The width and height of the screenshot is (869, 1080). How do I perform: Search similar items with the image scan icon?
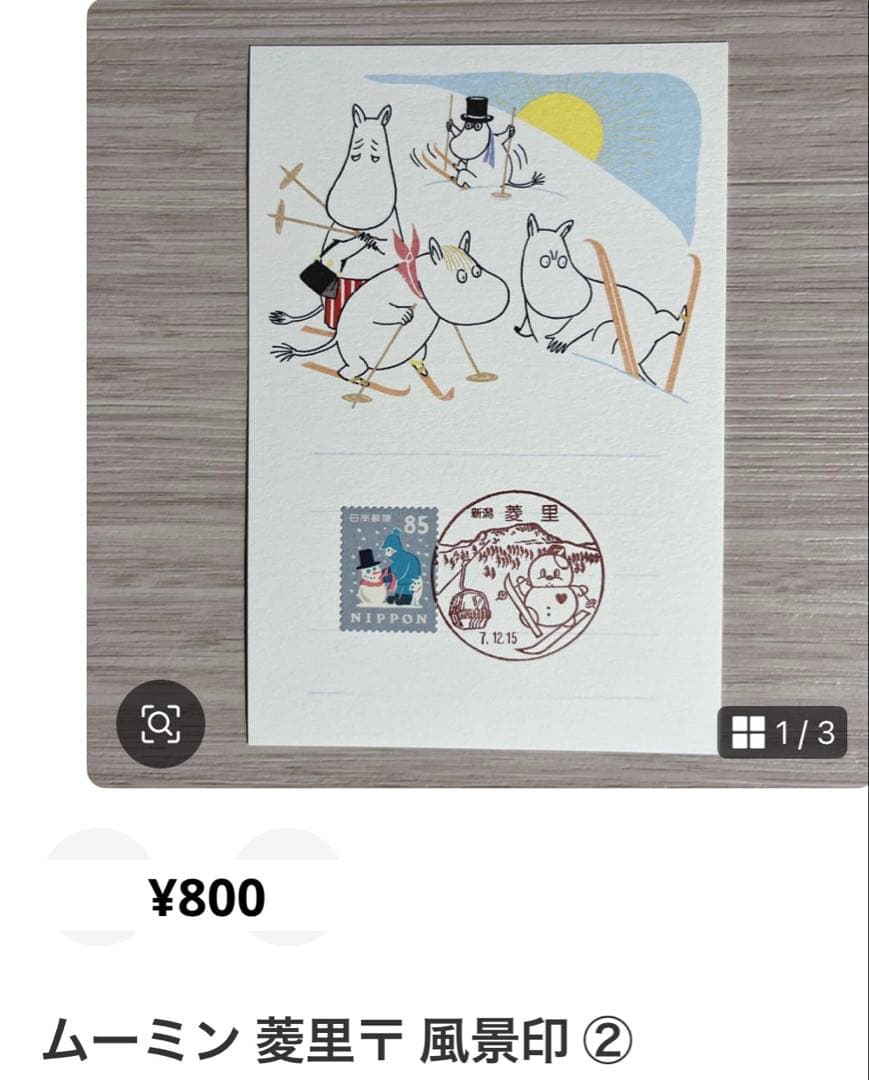(x=160, y=723)
